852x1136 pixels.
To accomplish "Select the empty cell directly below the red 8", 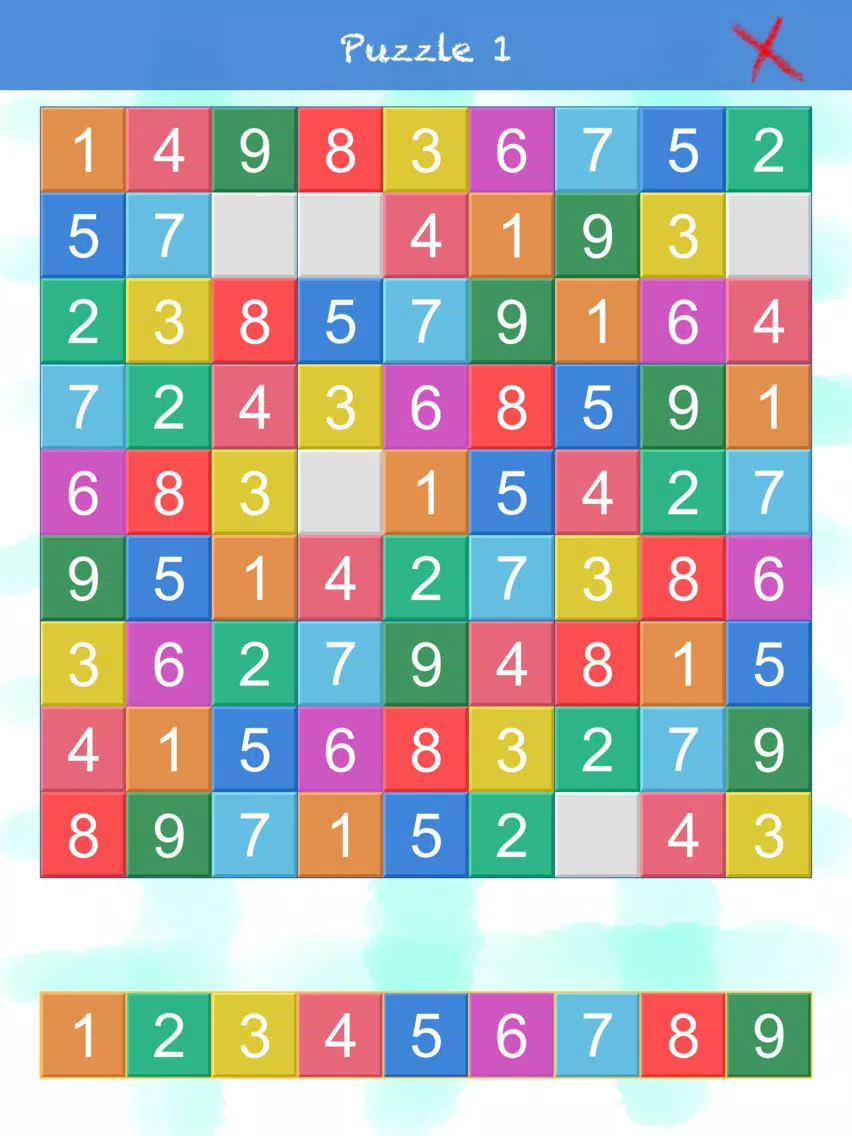I will (340, 235).
